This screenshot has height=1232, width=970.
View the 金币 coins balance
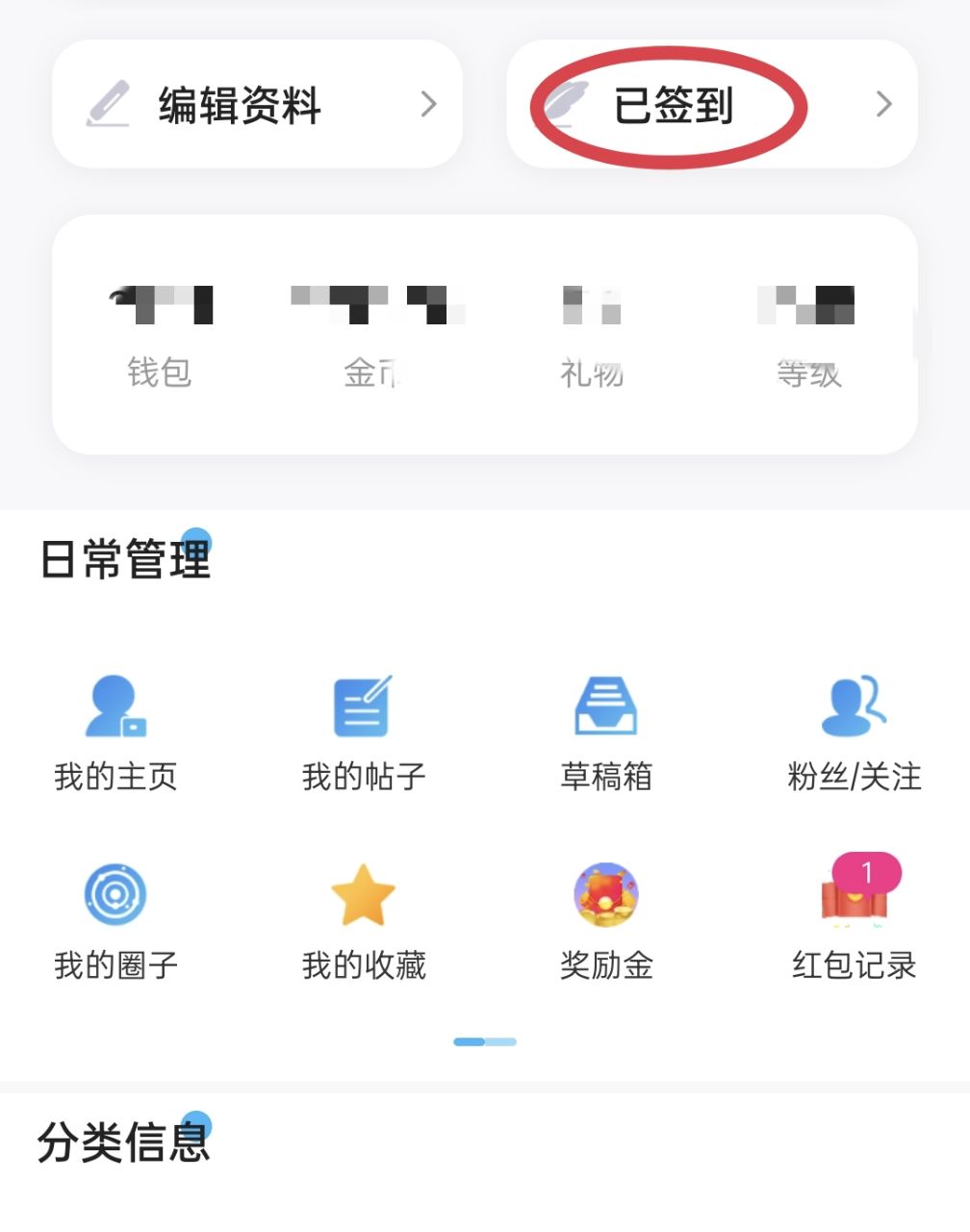click(x=375, y=335)
